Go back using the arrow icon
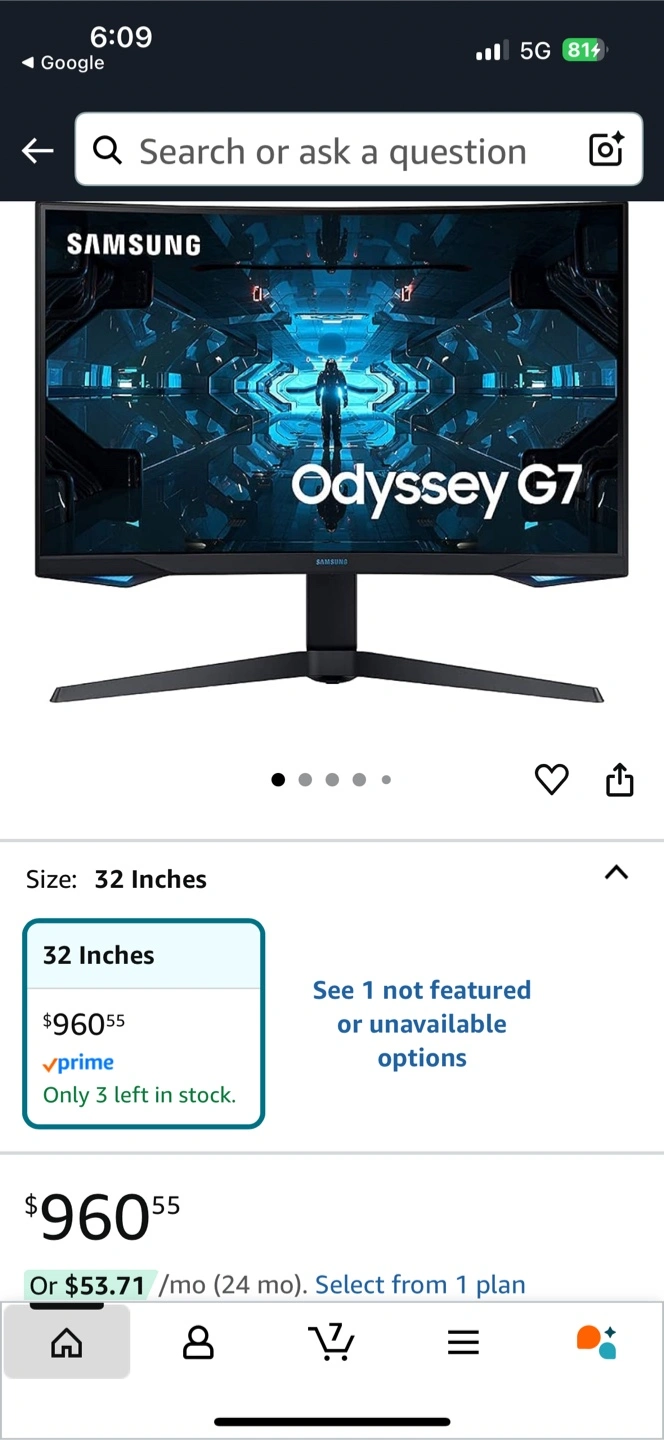This screenshot has height=1440, width=664. [38, 151]
